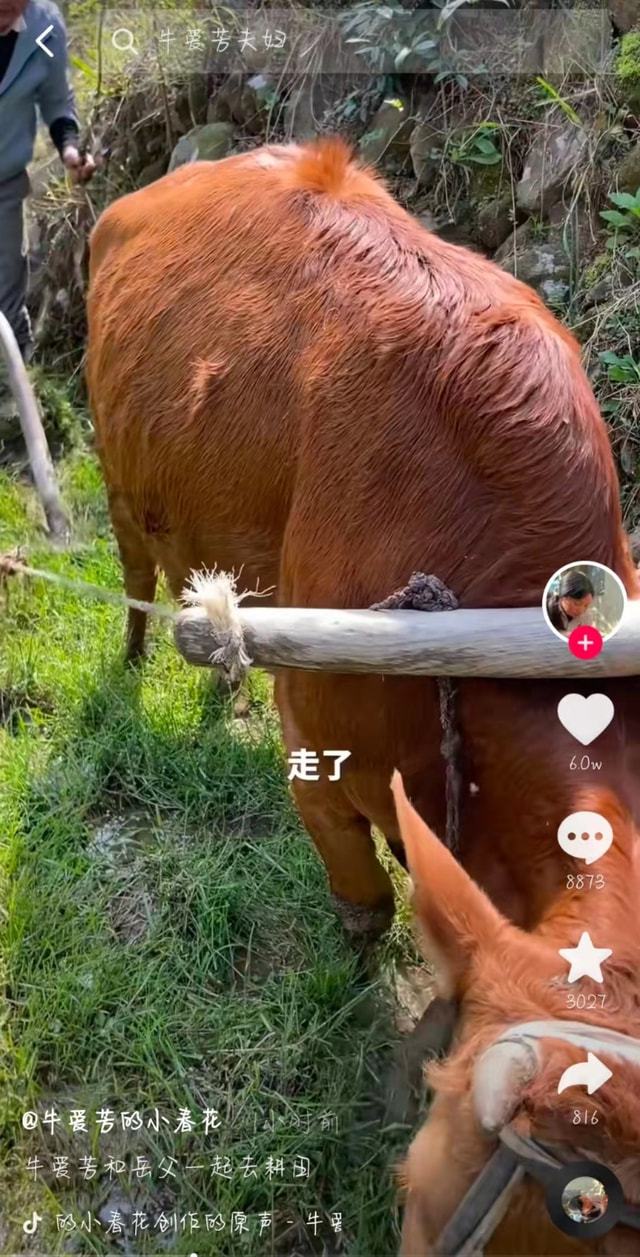Open the @牛爱芳的小春花 username link
640x1257 pixels.
tap(122, 1120)
